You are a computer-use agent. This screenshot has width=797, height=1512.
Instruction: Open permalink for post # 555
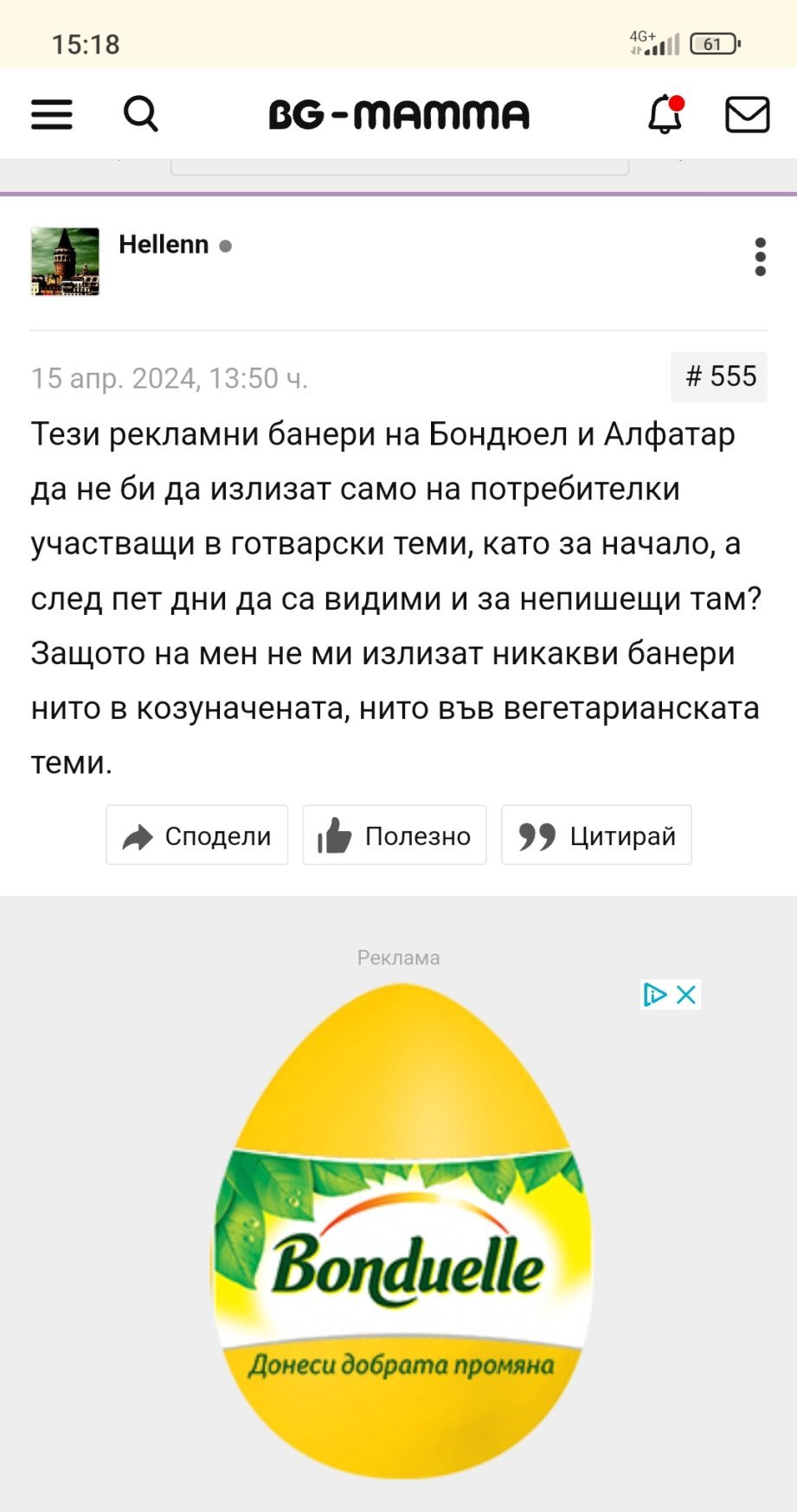(719, 377)
